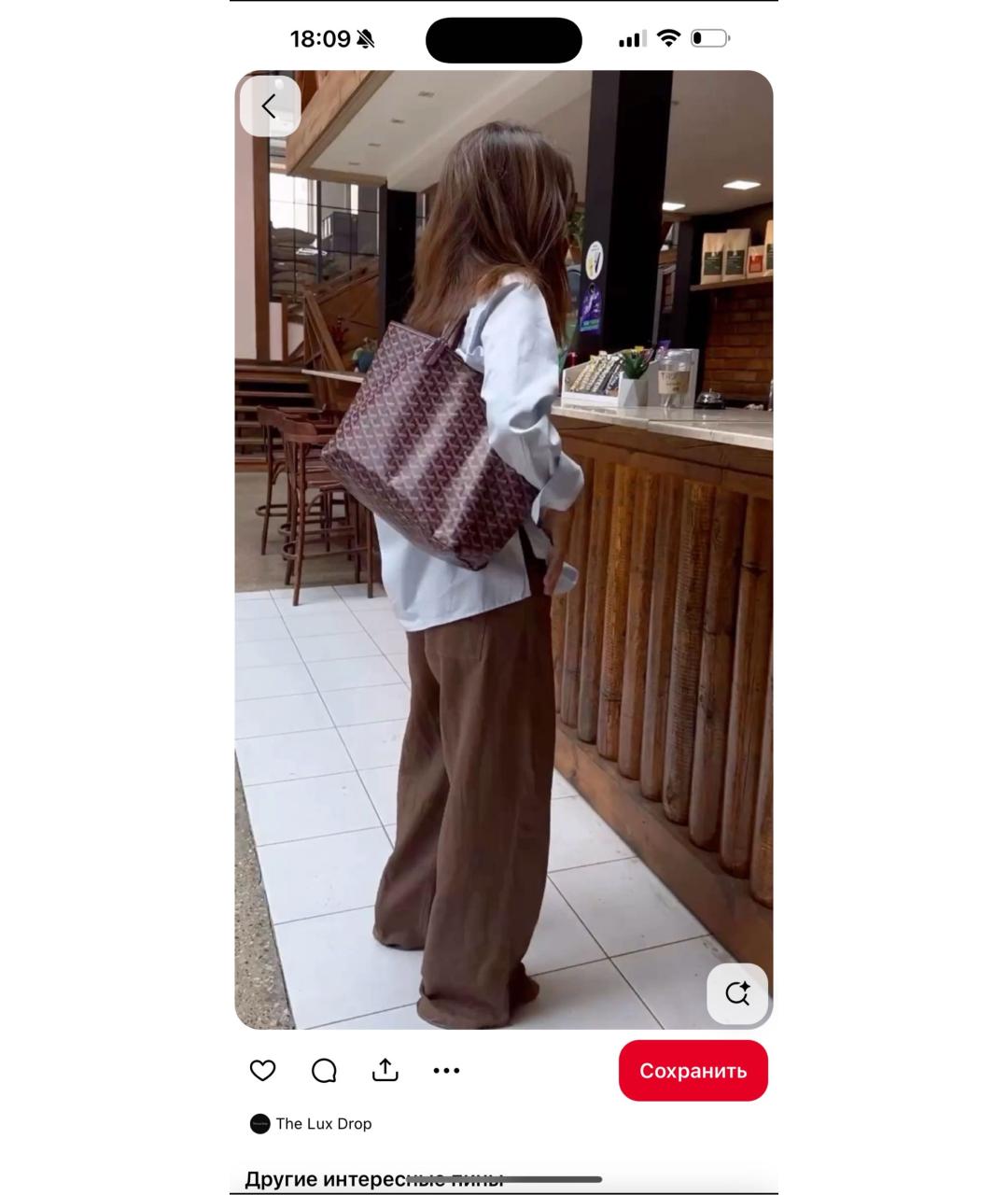The width and height of the screenshot is (1008, 1195).
Task: Share this pin
Action: coord(385,1070)
